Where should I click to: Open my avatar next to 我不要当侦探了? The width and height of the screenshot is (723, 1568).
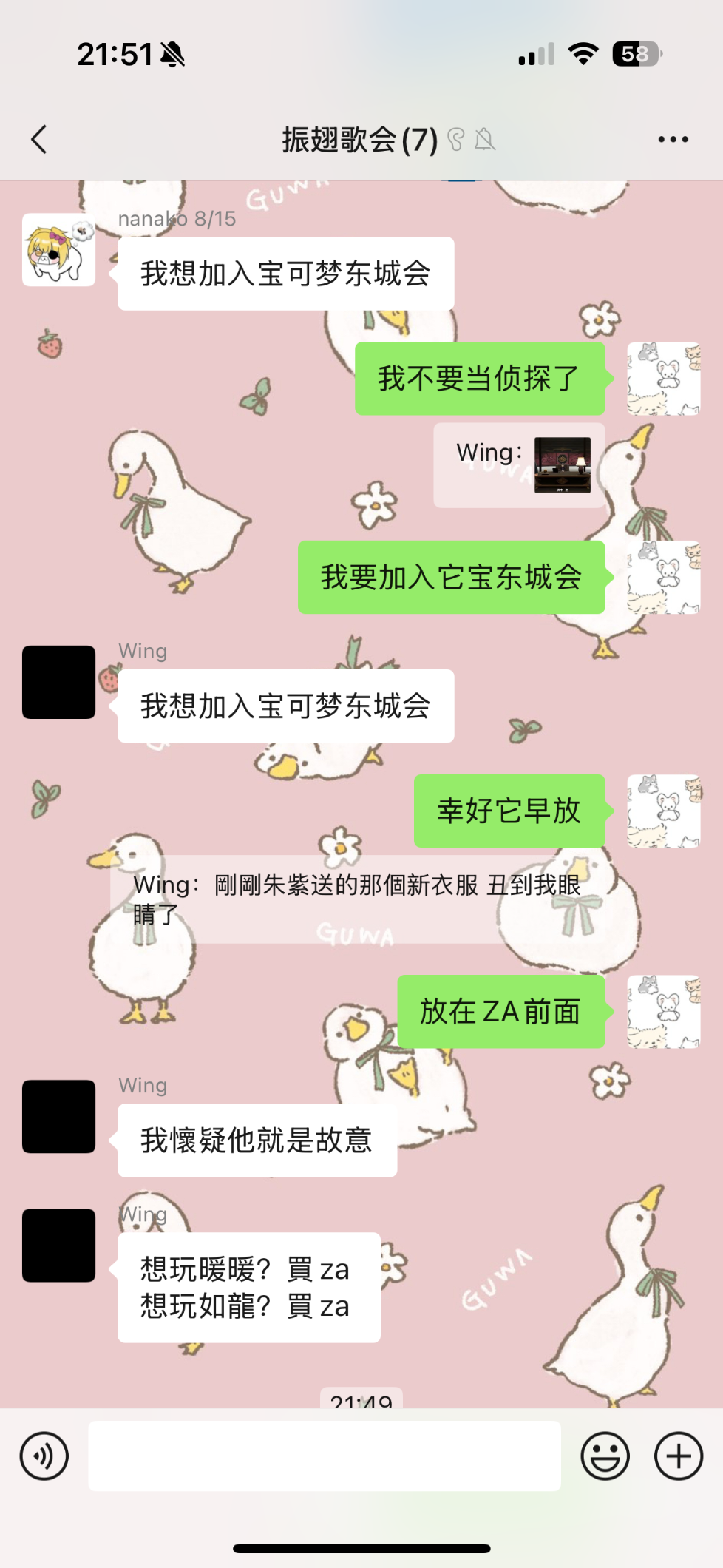663,378
